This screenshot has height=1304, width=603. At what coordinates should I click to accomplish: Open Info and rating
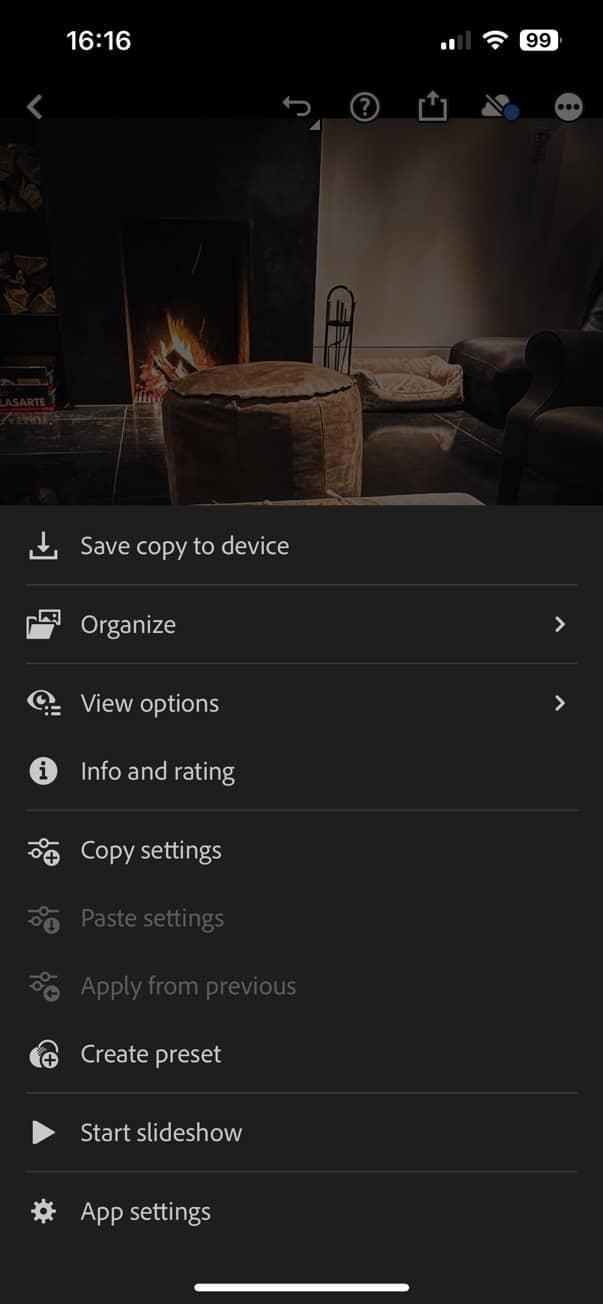coord(157,772)
